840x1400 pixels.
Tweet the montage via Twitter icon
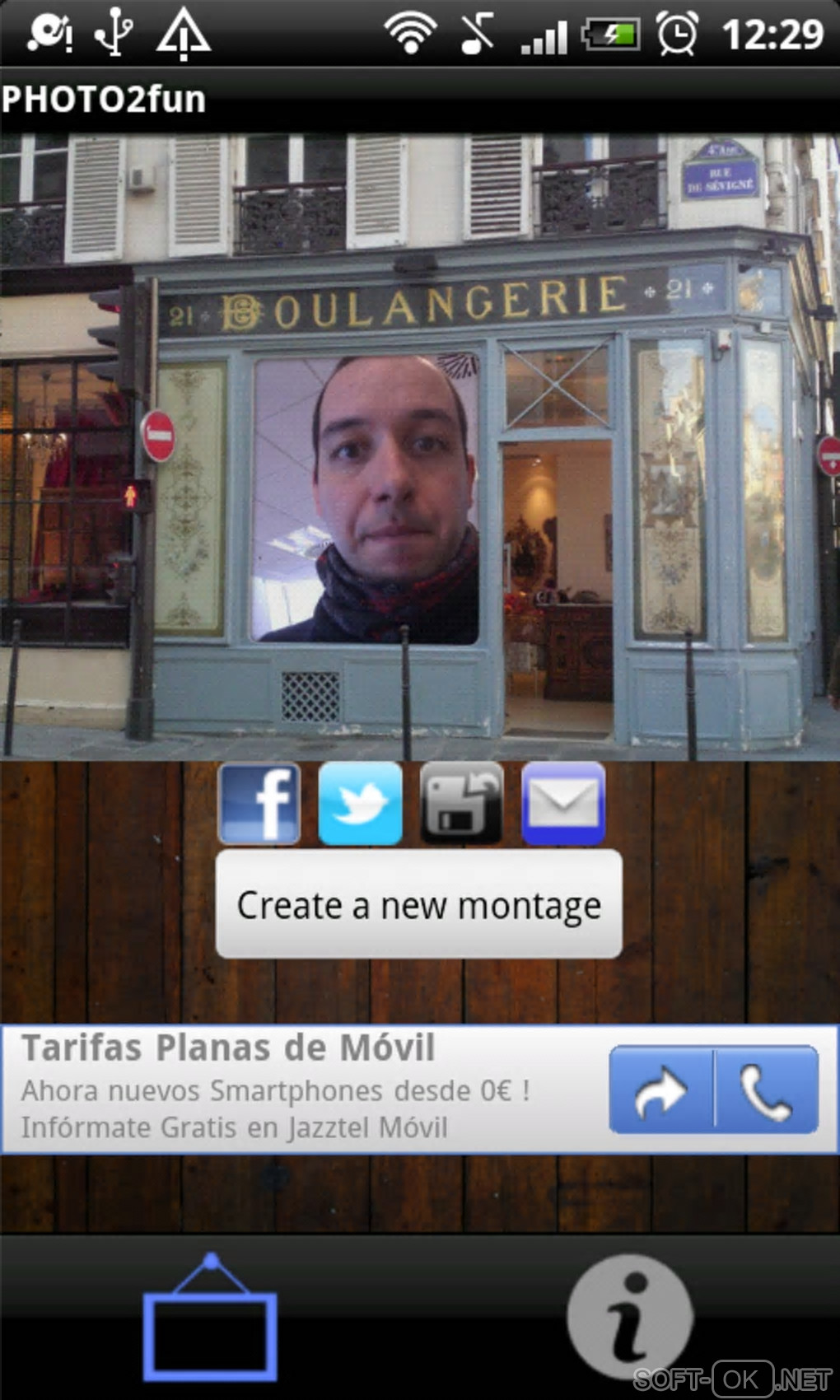(361, 804)
